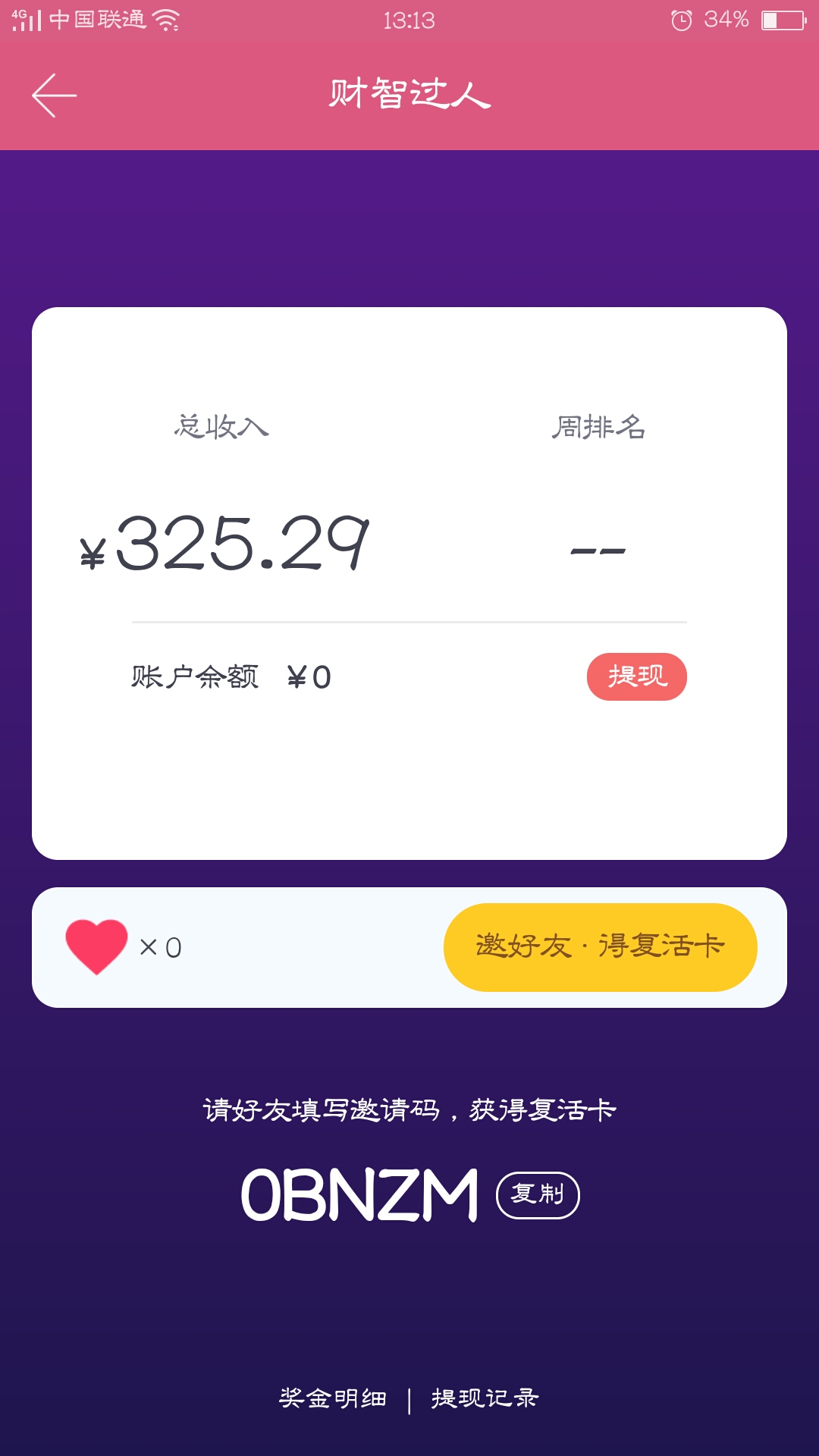The image size is (819, 1456).
Task: Tap 邀好友·得复活卡 to invite friends
Action: (601, 947)
